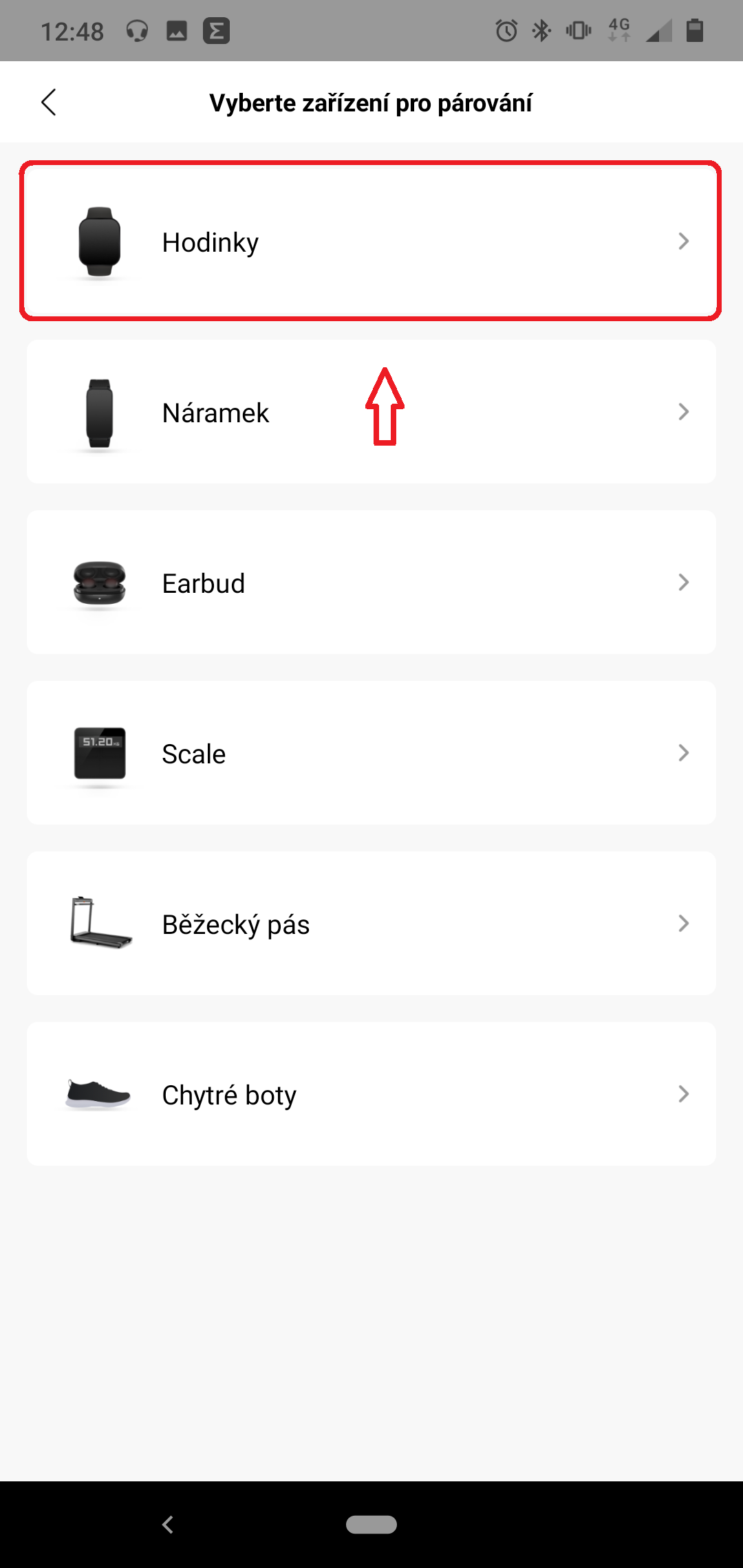
Task: Tap the highlighted Hodinky option
Action: [x=371, y=241]
